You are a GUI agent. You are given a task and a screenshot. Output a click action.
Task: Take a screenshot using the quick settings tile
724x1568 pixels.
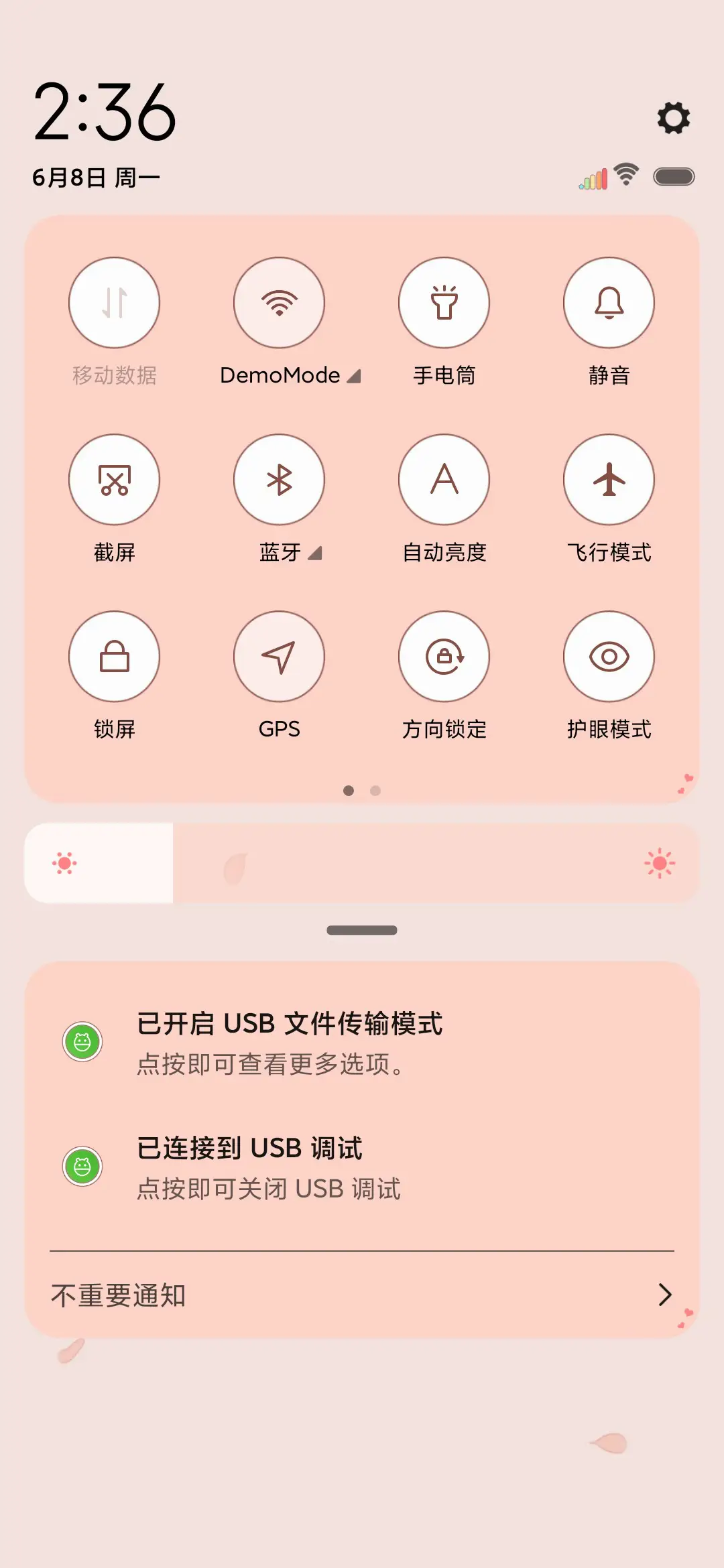pos(114,480)
